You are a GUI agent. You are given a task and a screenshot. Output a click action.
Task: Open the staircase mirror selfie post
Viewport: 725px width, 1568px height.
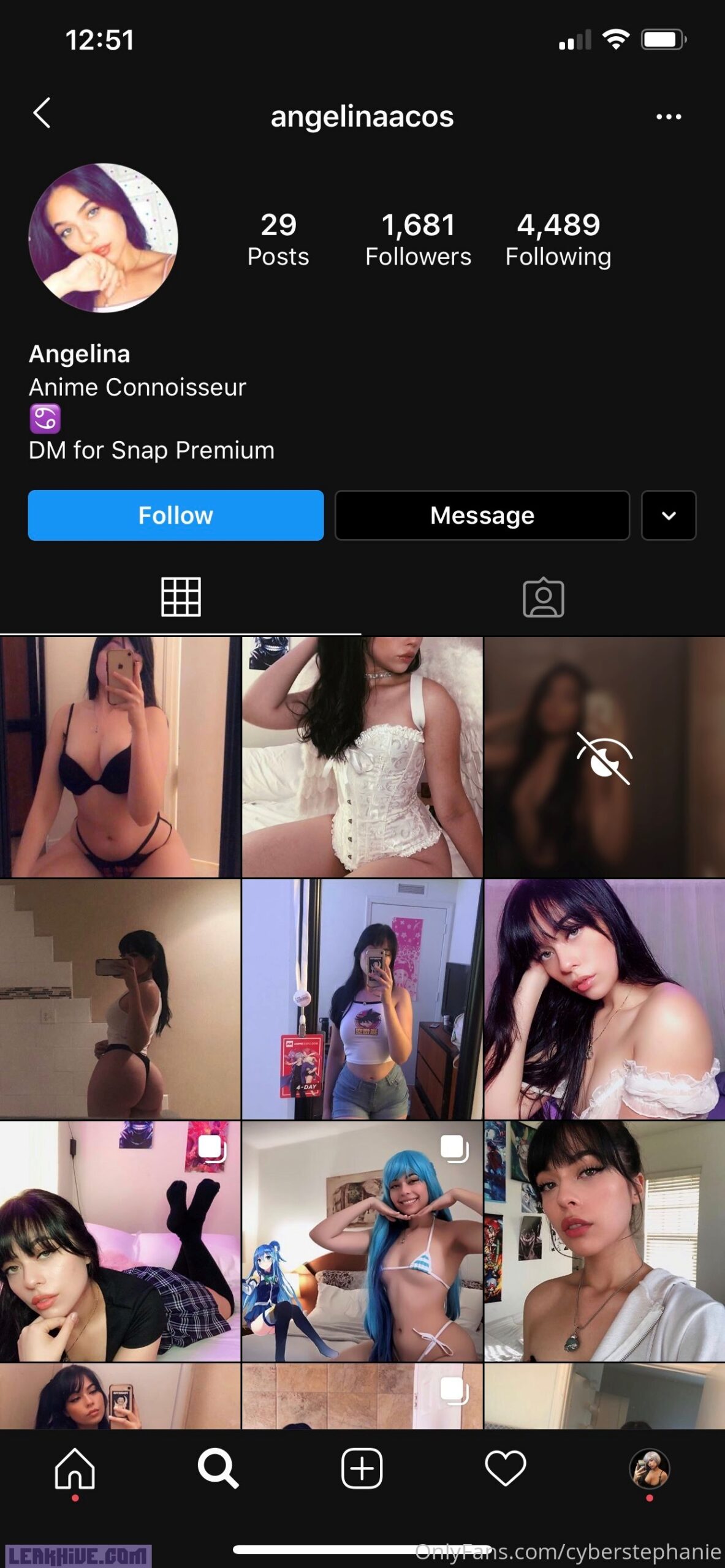tap(120, 999)
